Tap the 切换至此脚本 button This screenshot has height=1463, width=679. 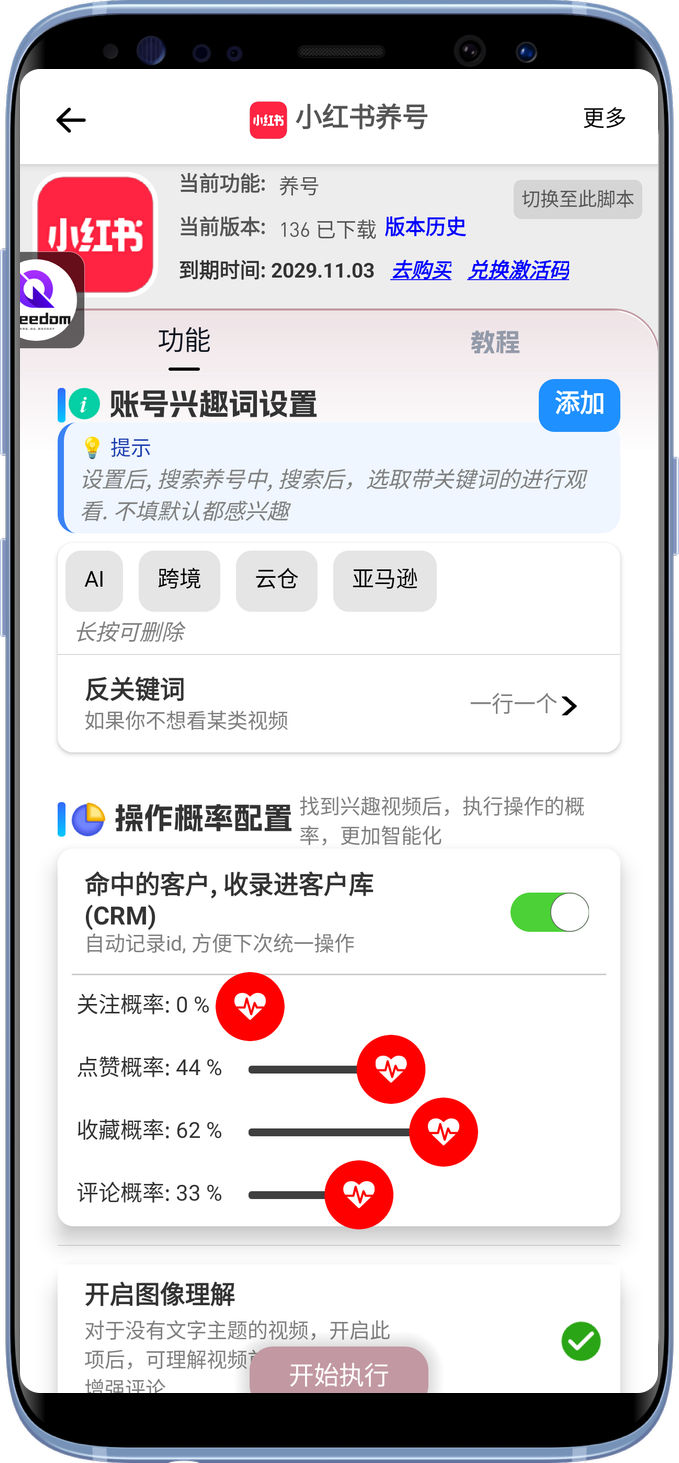point(577,199)
